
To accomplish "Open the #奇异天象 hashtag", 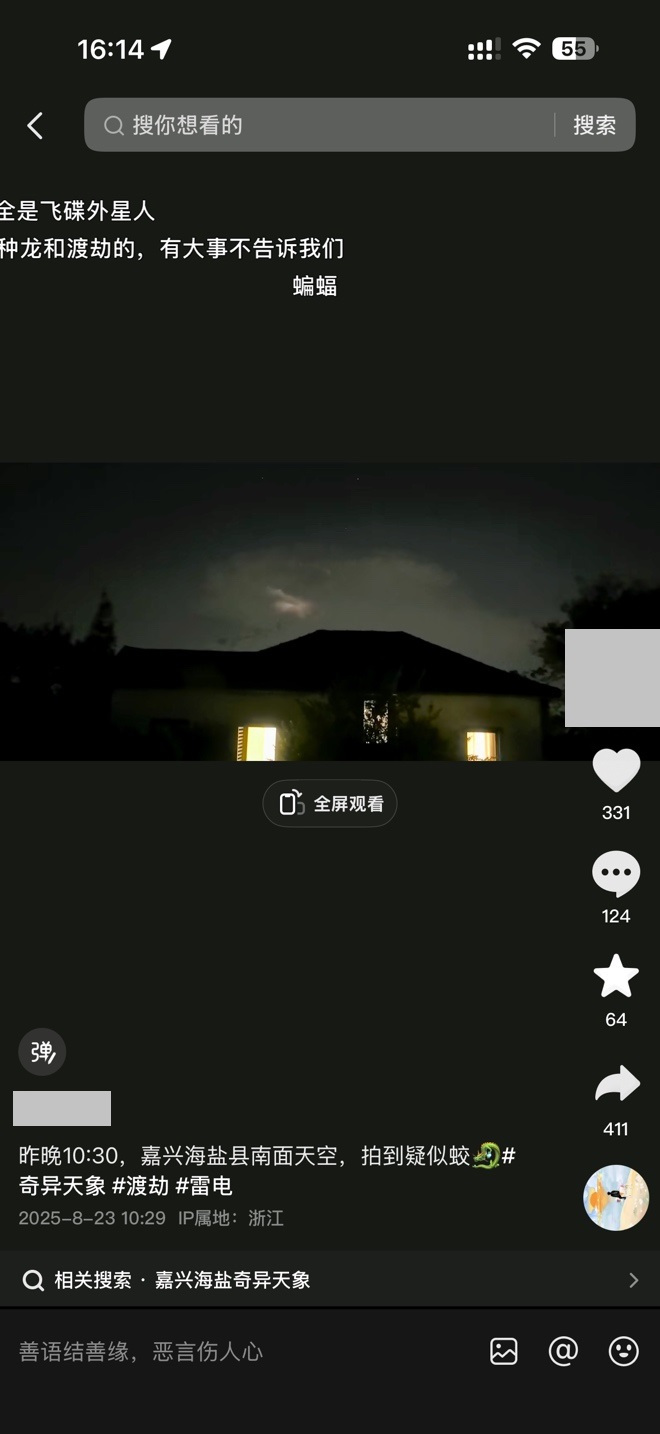I will [x=62, y=1186].
